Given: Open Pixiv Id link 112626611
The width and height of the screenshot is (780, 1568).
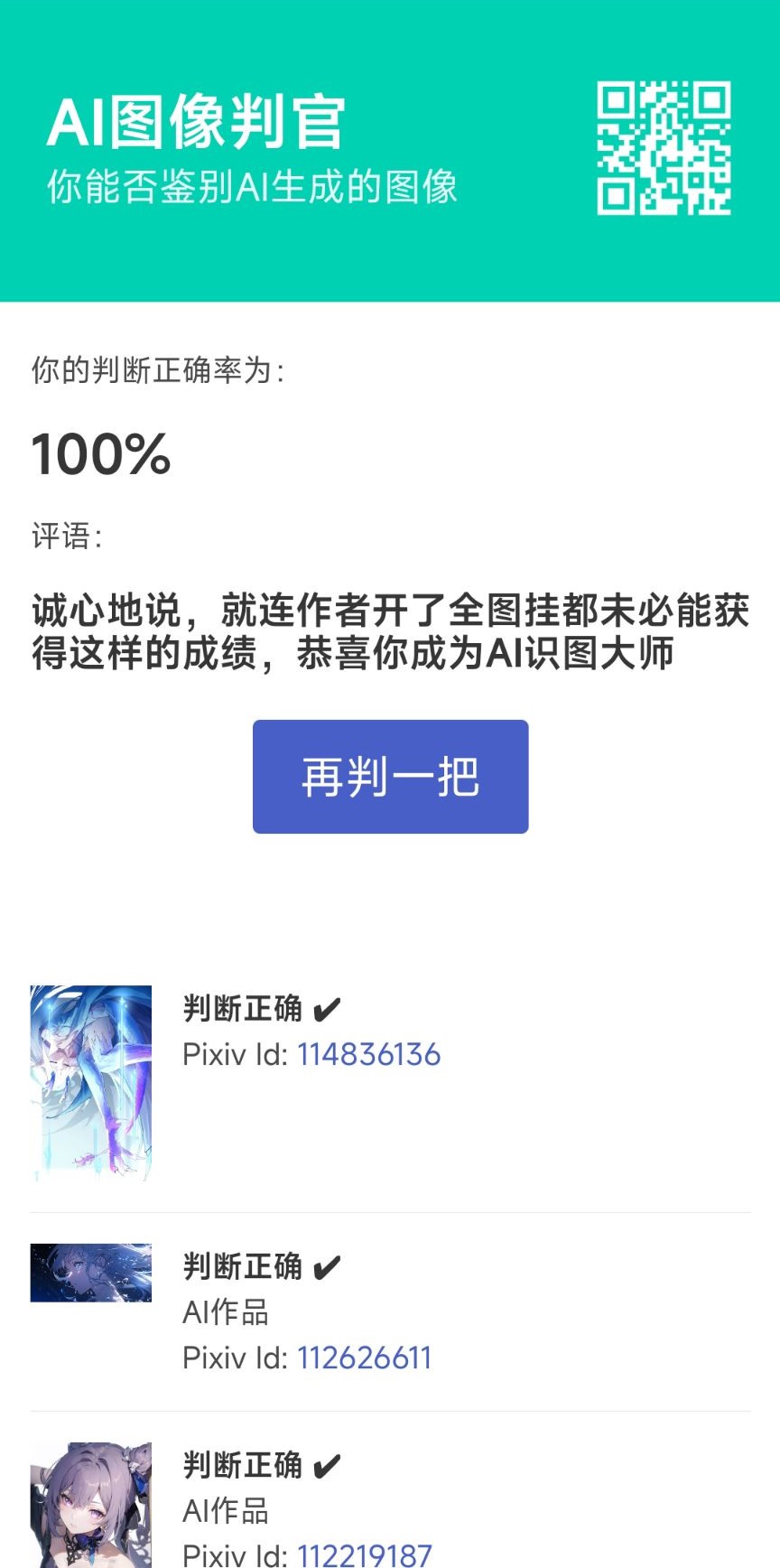Looking at the screenshot, I should (x=364, y=1358).
